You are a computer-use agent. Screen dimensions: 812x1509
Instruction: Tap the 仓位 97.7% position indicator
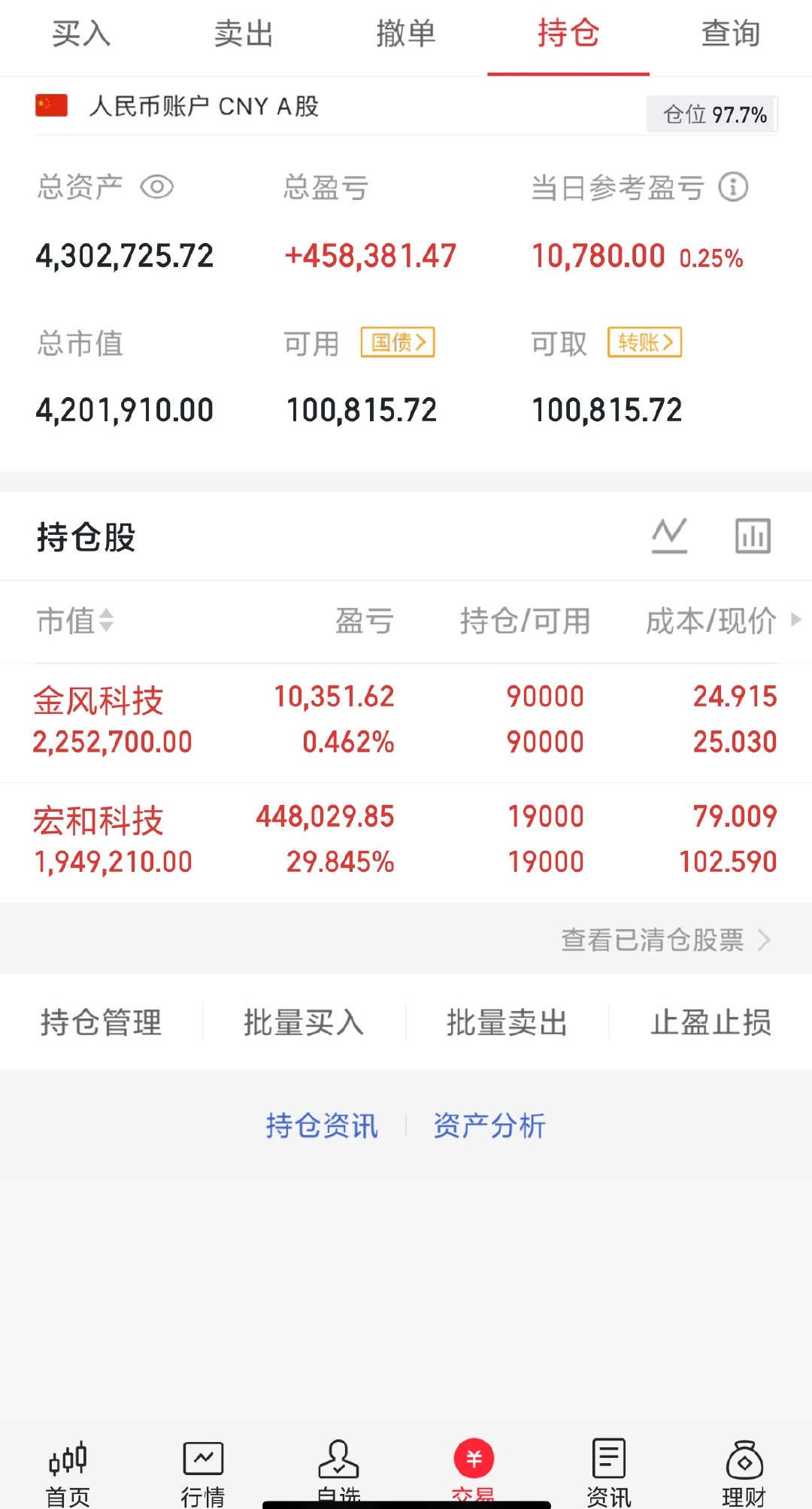click(711, 114)
